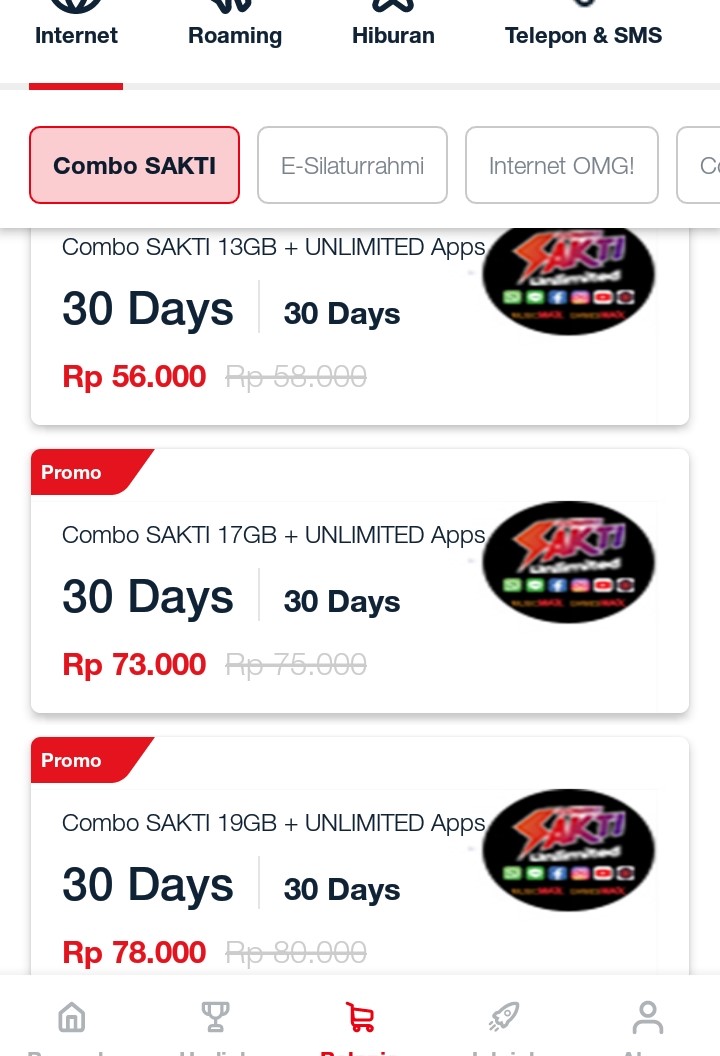The width and height of the screenshot is (720, 1056).
Task: Open the Akun profile icon
Action: click(x=647, y=1016)
